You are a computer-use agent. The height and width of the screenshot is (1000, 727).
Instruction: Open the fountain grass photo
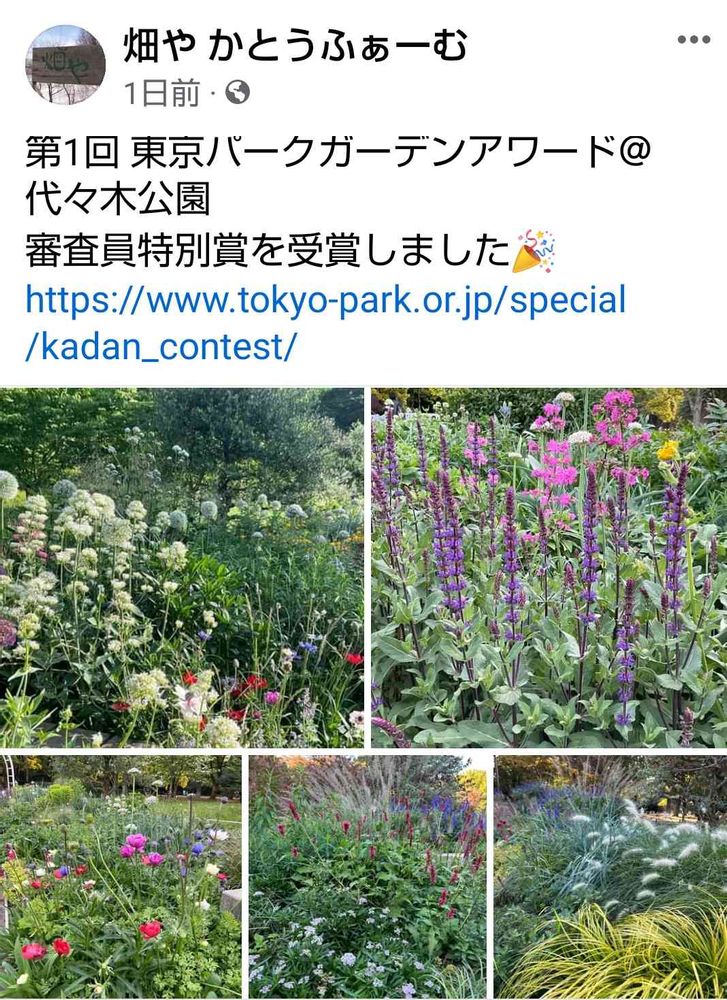coord(610,878)
